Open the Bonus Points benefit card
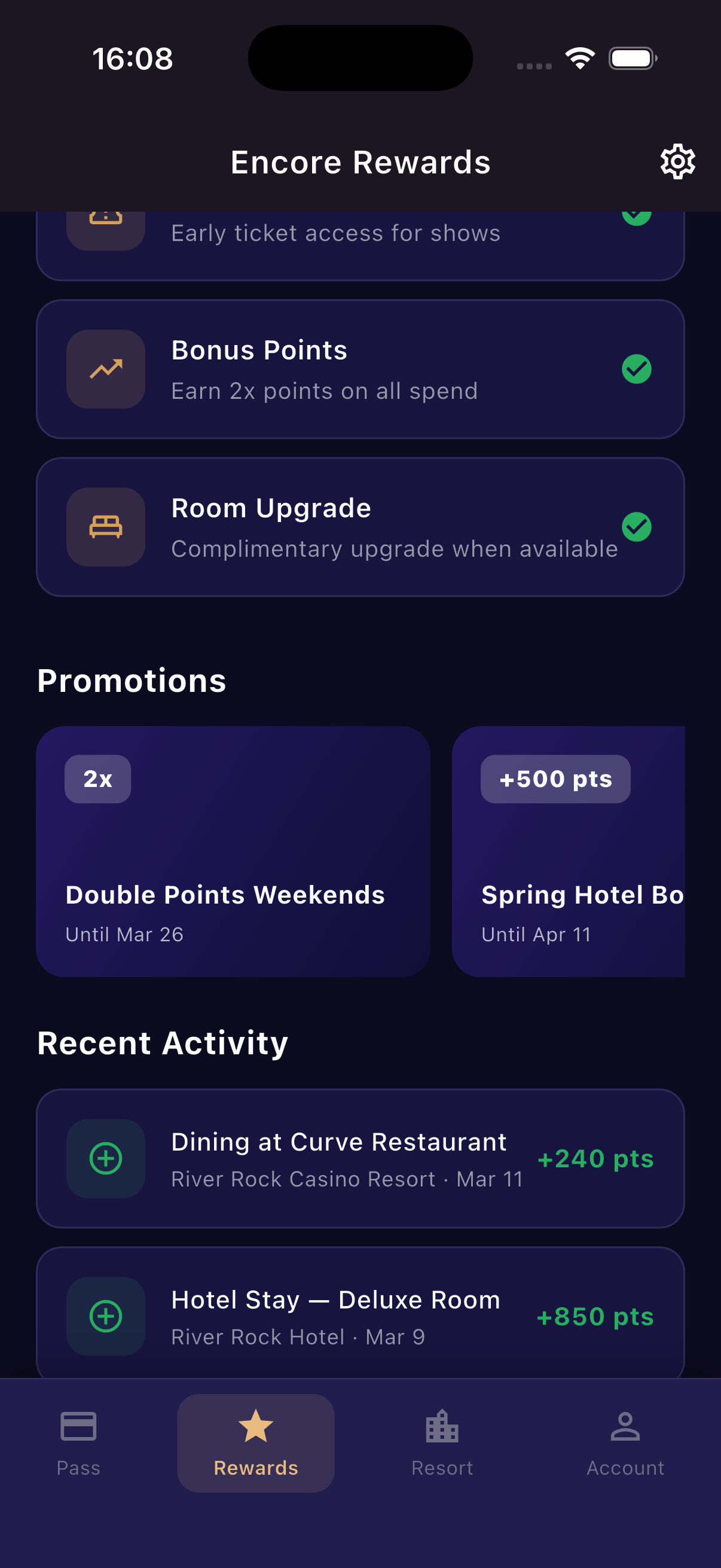 click(360, 369)
